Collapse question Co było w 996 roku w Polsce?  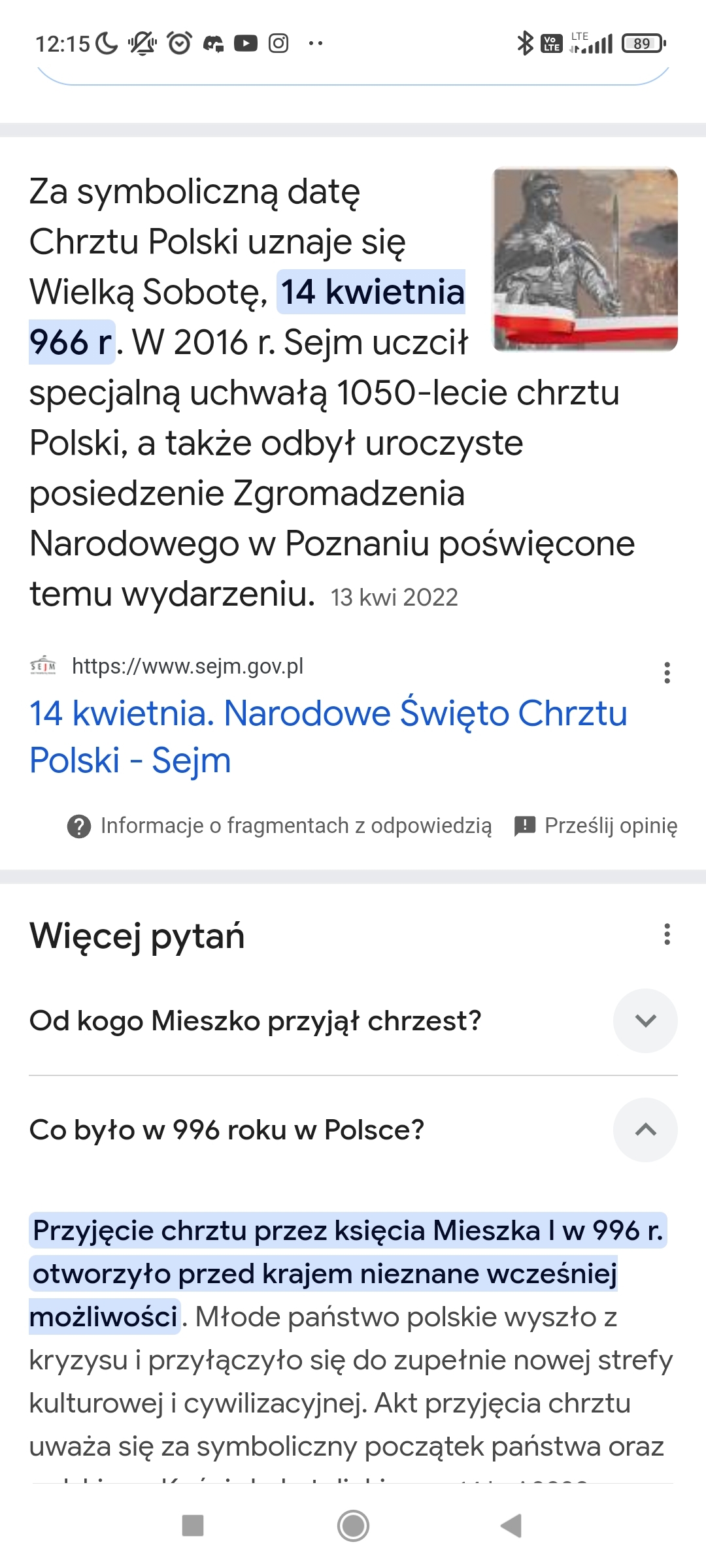645,1130
